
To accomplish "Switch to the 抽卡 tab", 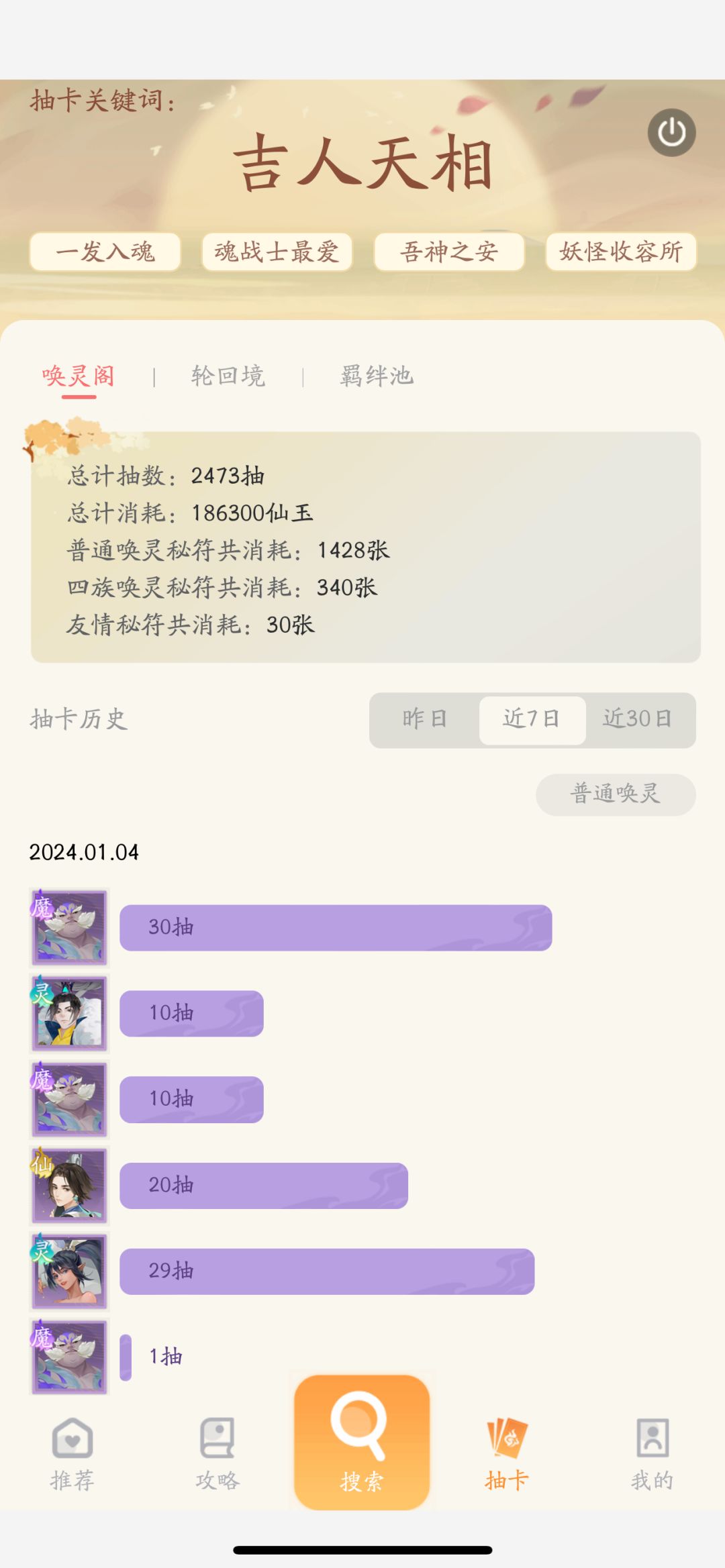I will pyautogui.click(x=507, y=1453).
